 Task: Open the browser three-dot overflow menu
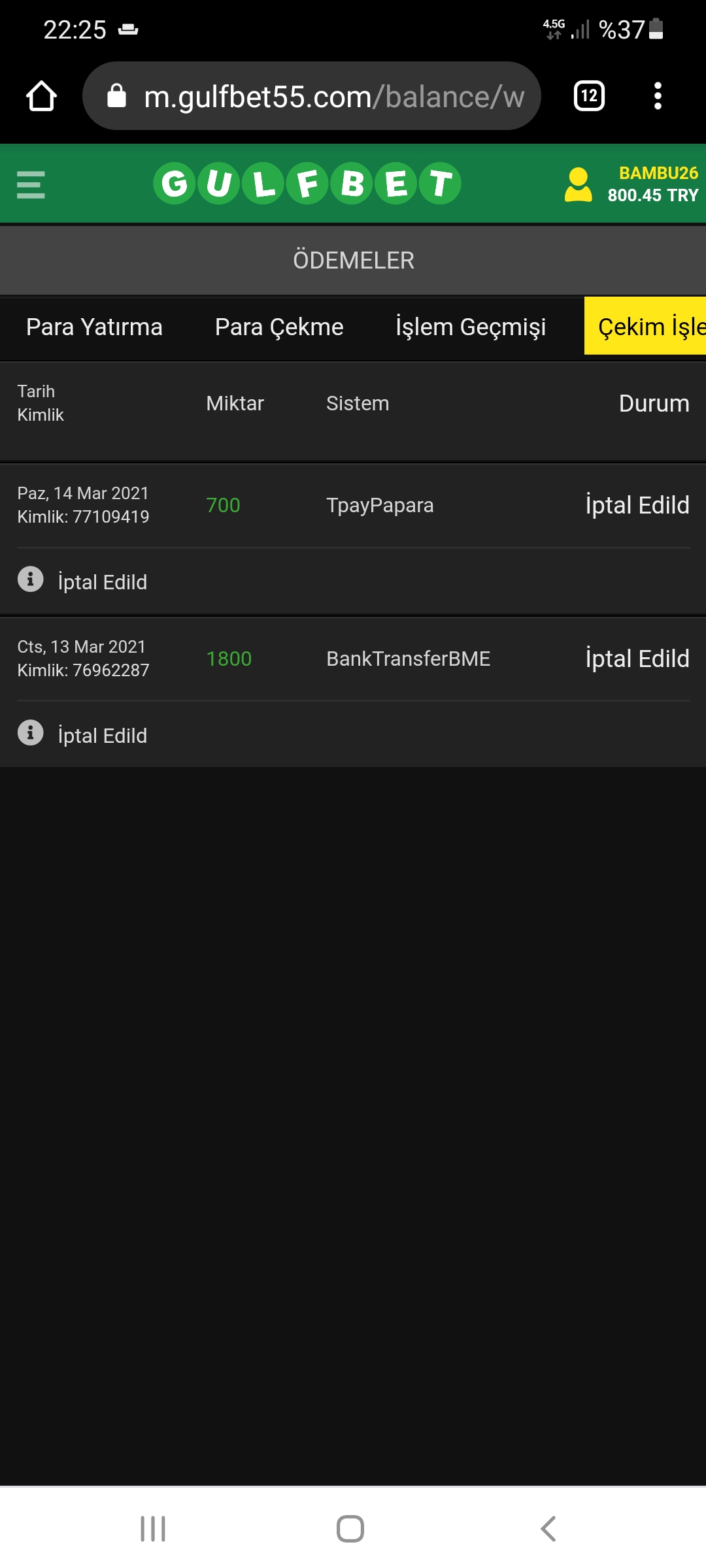tap(658, 96)
